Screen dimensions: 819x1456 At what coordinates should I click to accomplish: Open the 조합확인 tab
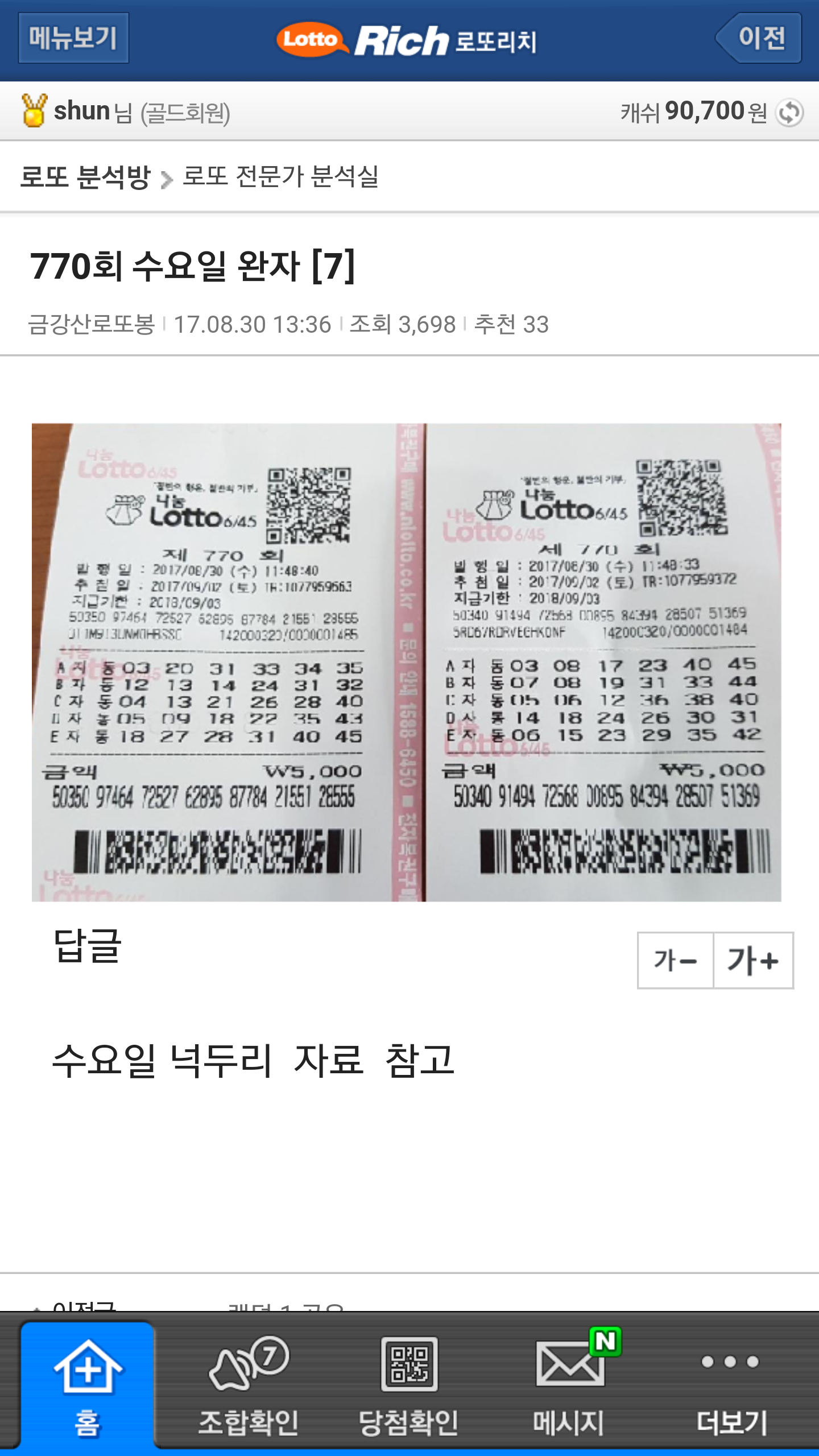tap(249, 1384)
